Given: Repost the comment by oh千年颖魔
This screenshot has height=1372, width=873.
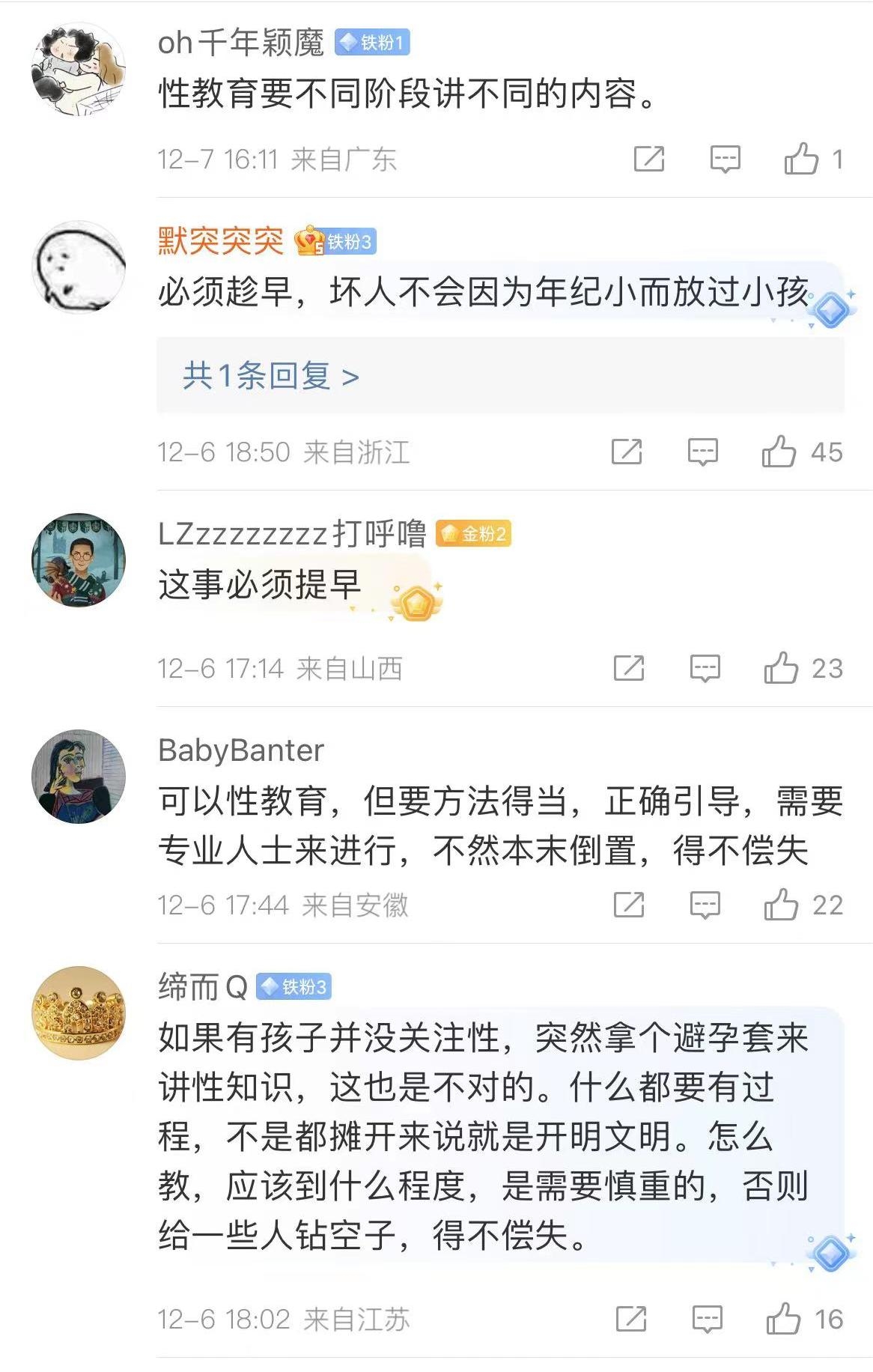Looking at the screenshot, I should pyautogui.click(x=648, y=159).
